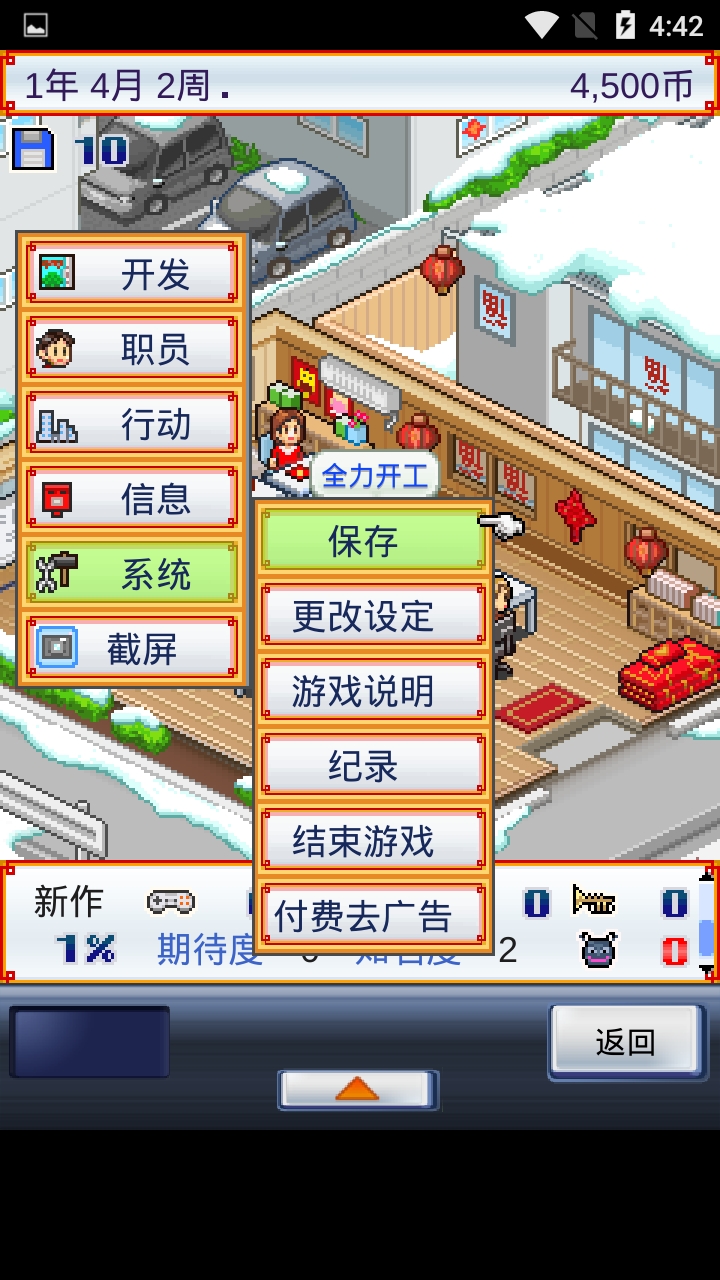The height and width of the screenshot is (1280, 720).
Task: Select the 行动 menu item
Action: 132,425
